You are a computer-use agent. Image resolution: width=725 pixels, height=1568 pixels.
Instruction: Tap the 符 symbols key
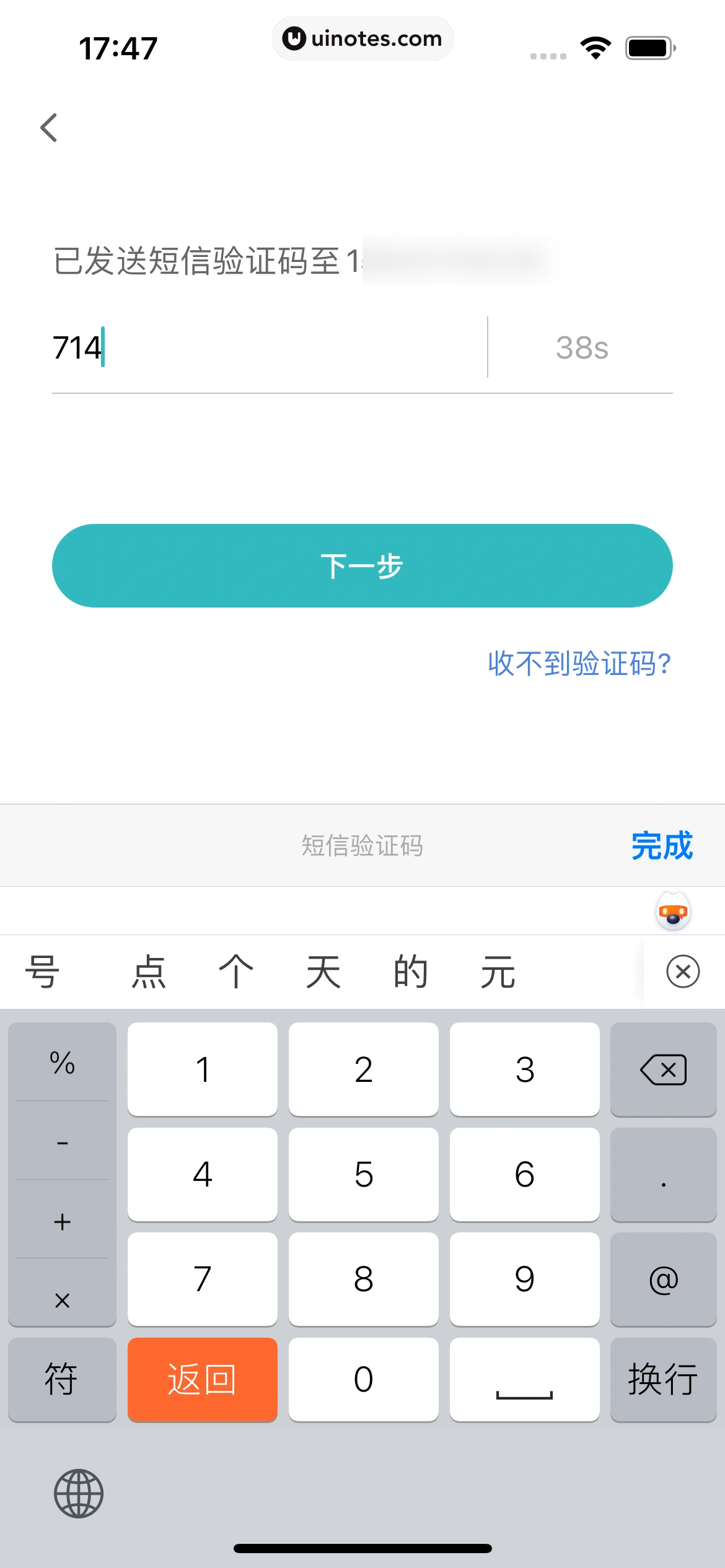[61, 1380]
